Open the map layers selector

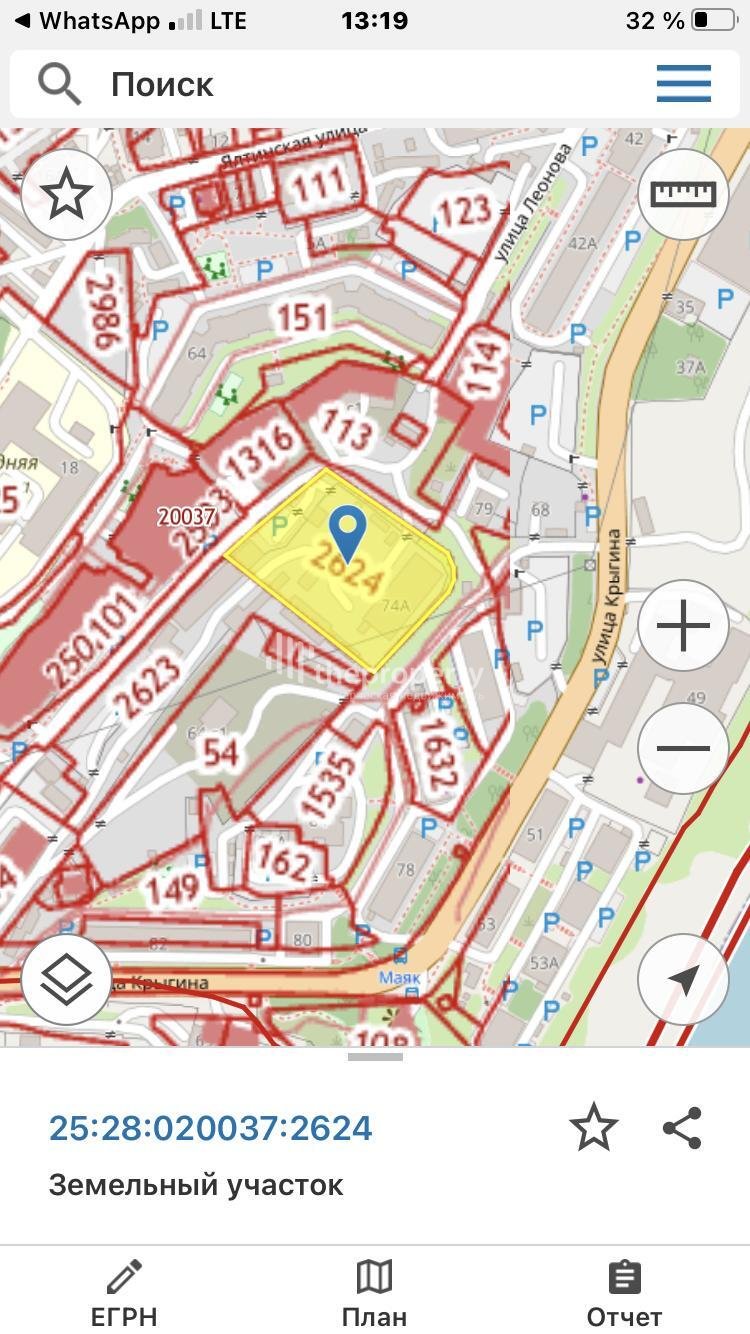pos(66,980)
